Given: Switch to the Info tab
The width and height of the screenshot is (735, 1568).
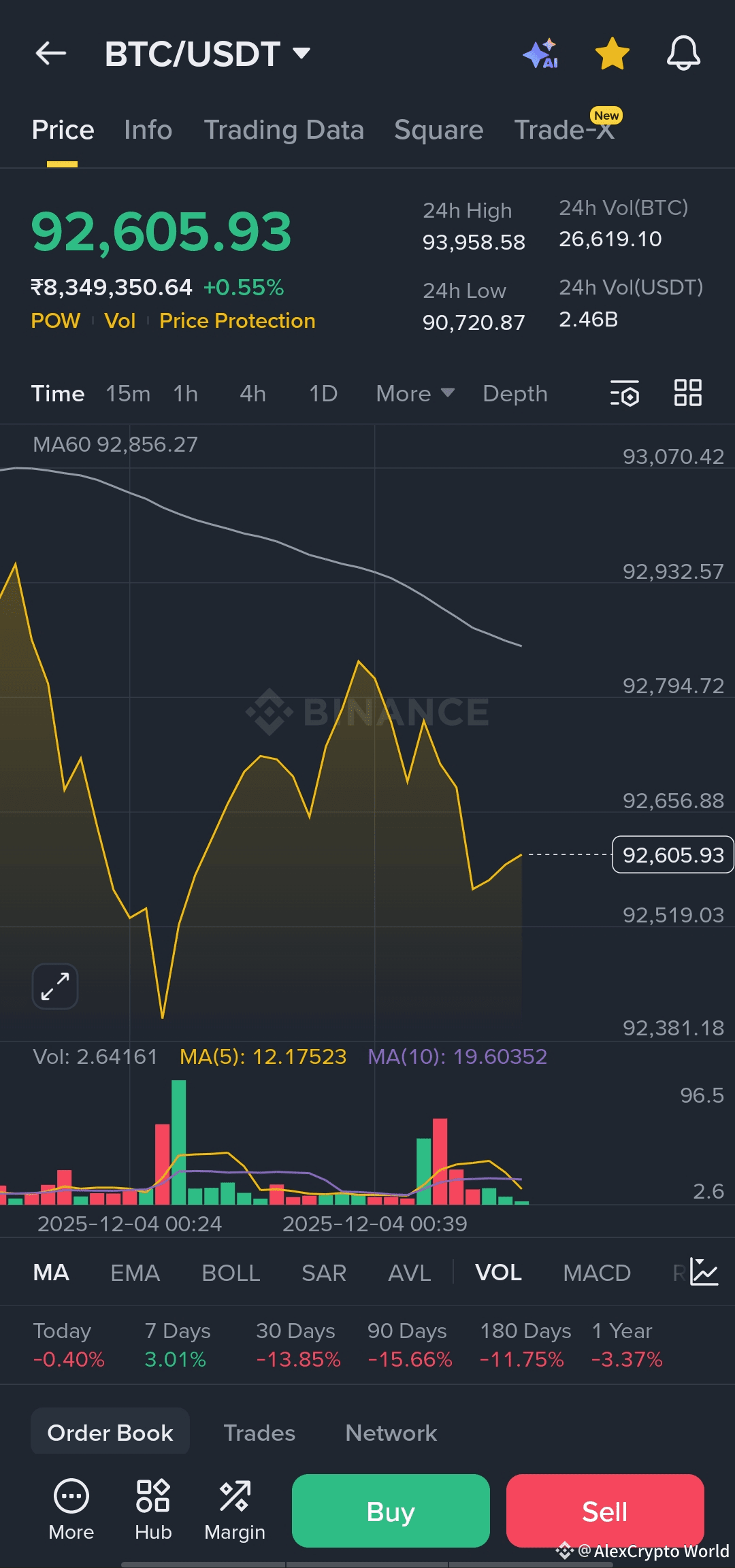Looking at the screenshot, I should click(x=148, y=130).
